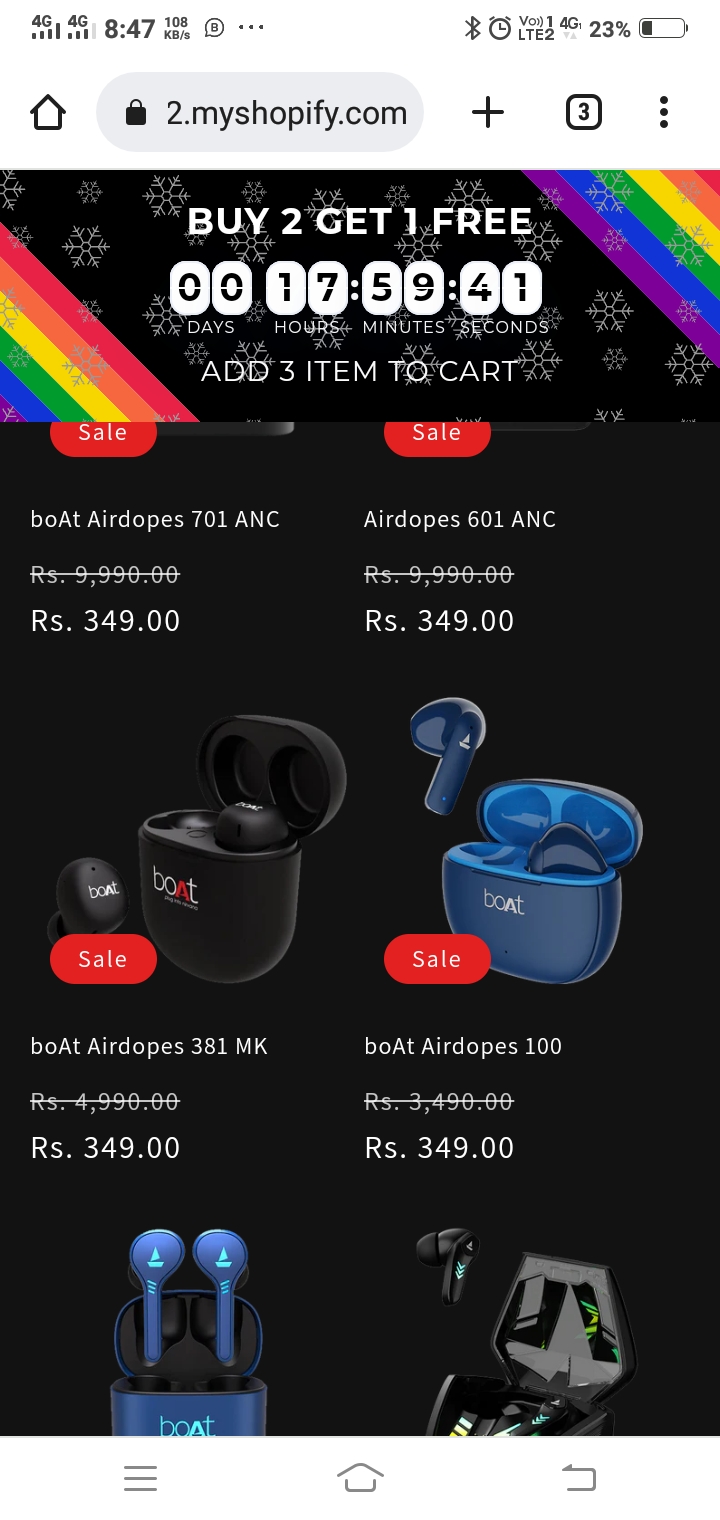Go back using the system back button
This screenshot has height=1520, width=720.
[578, 1477]
